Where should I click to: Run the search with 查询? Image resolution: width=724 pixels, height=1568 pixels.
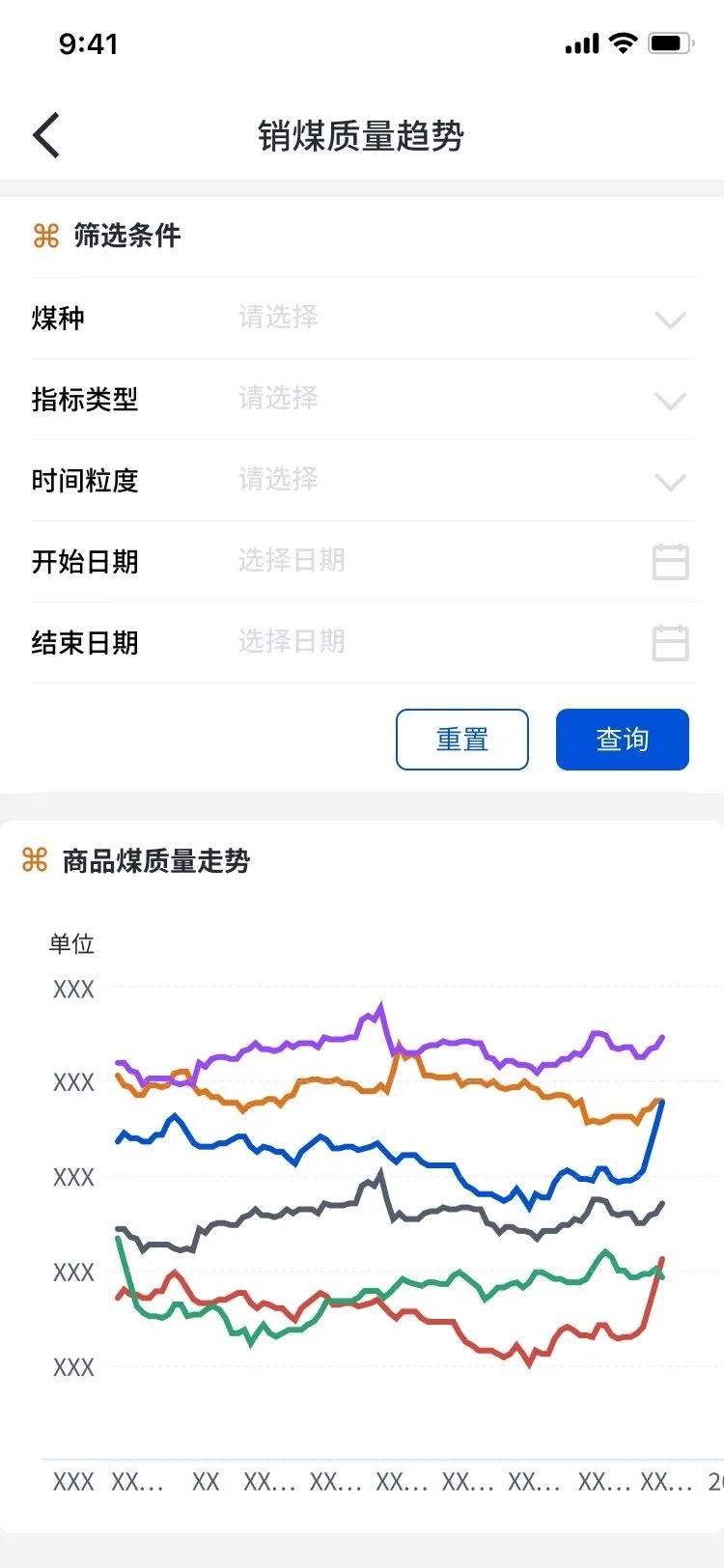pos(622,740)
